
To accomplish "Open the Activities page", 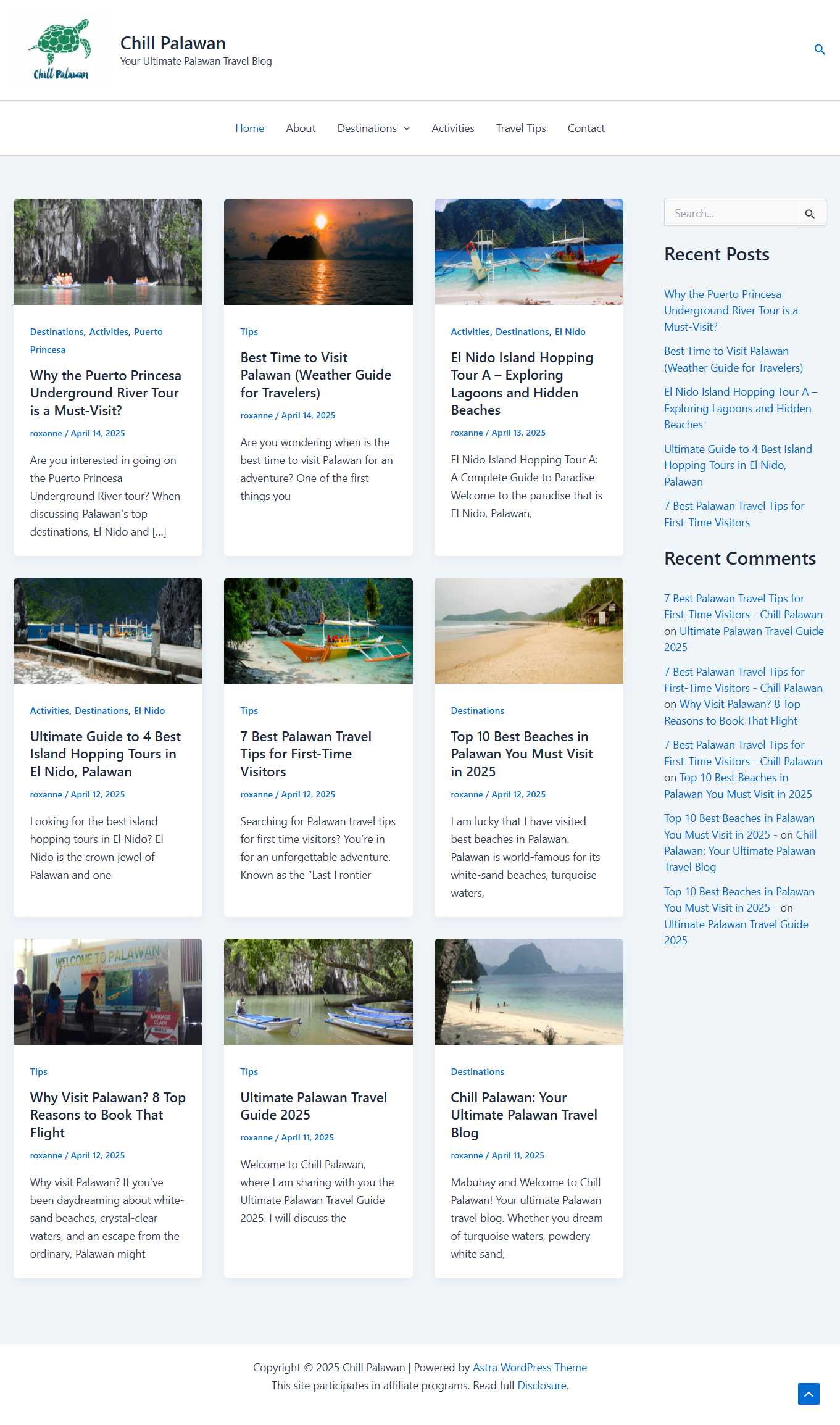I will tap(452, 128).
